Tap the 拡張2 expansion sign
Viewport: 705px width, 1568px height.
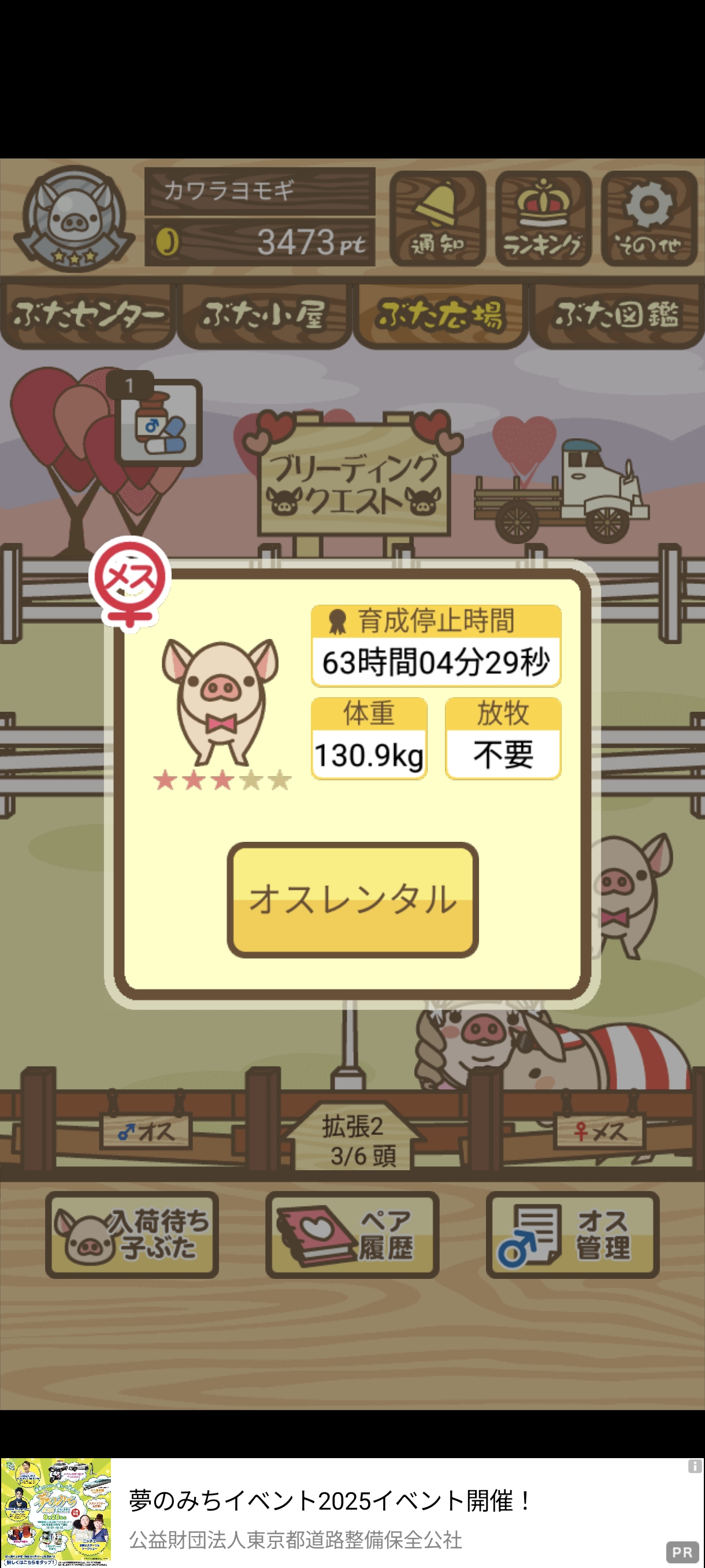coord(353,1138)
